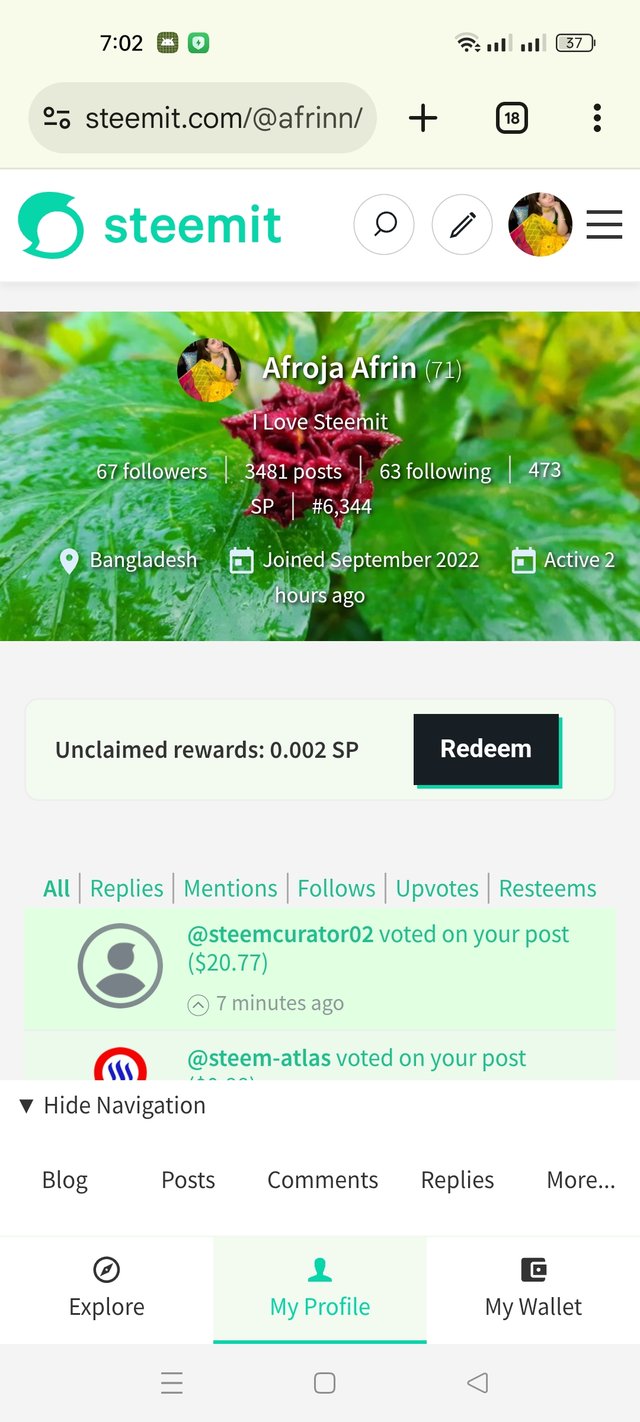Open My Wallet tab
This screenshot has width=640, height=1422.
point(533,1288)
